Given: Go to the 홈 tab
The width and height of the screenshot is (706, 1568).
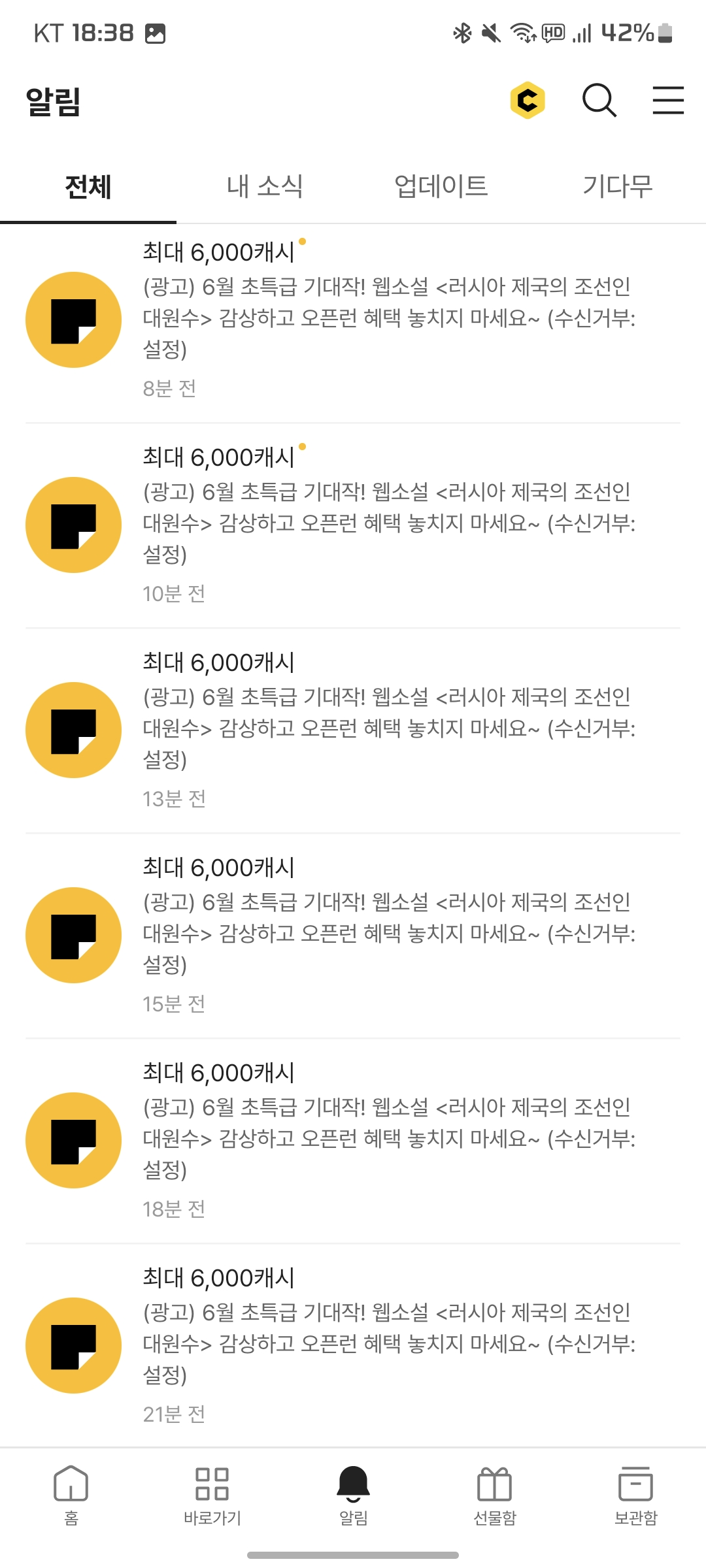Looking at the screenshot, I should [71, 1495].
